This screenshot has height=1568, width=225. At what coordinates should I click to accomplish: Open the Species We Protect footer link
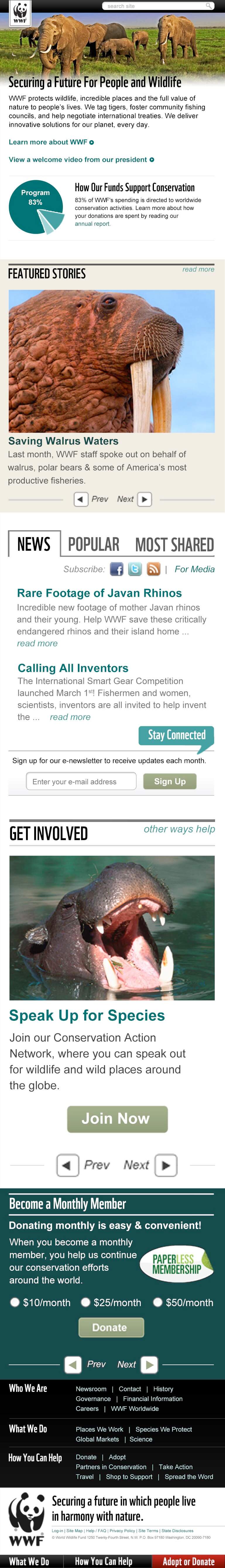[164, 1429]
